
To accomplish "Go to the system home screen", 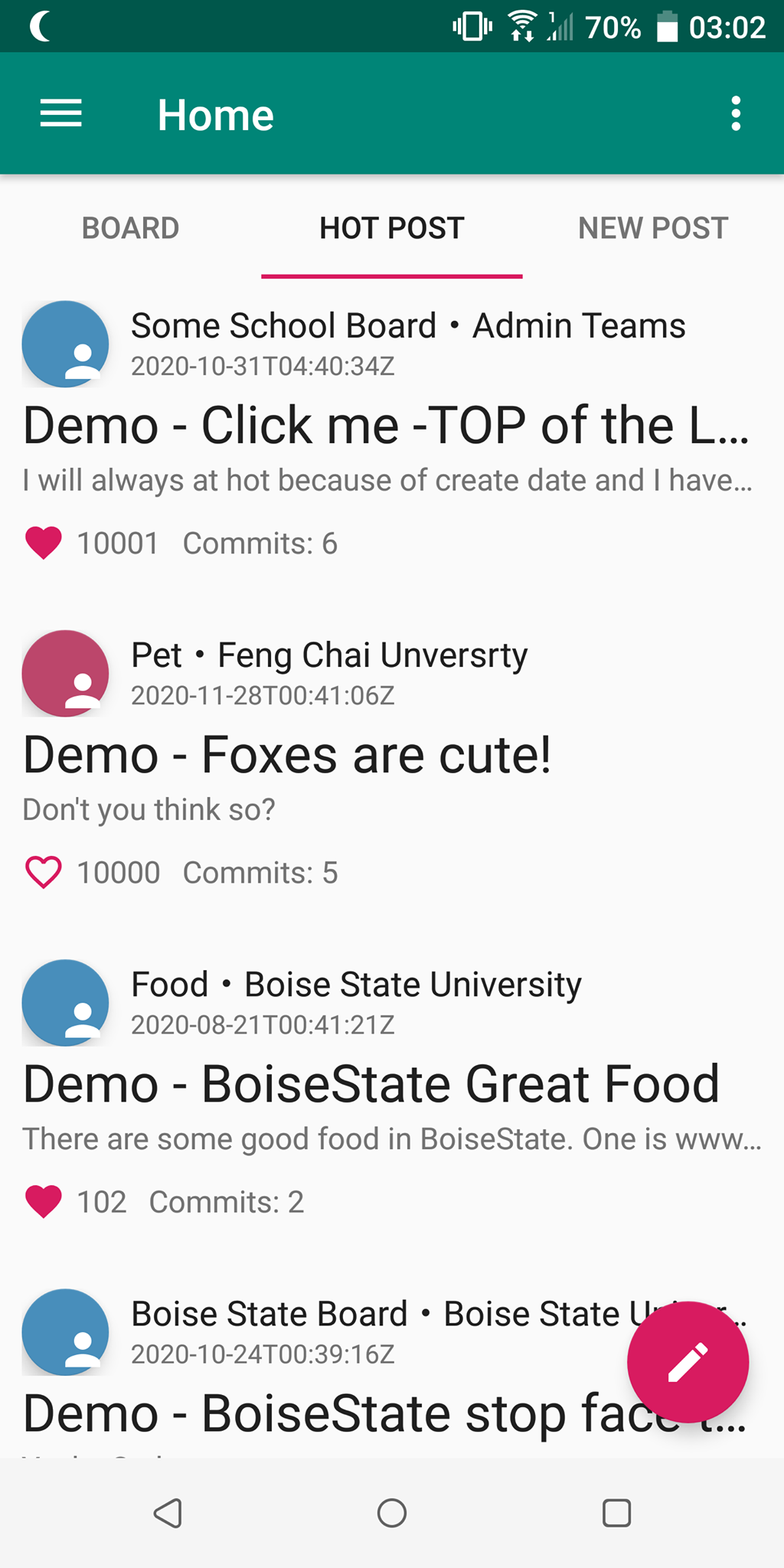I will coord(392,1513).
